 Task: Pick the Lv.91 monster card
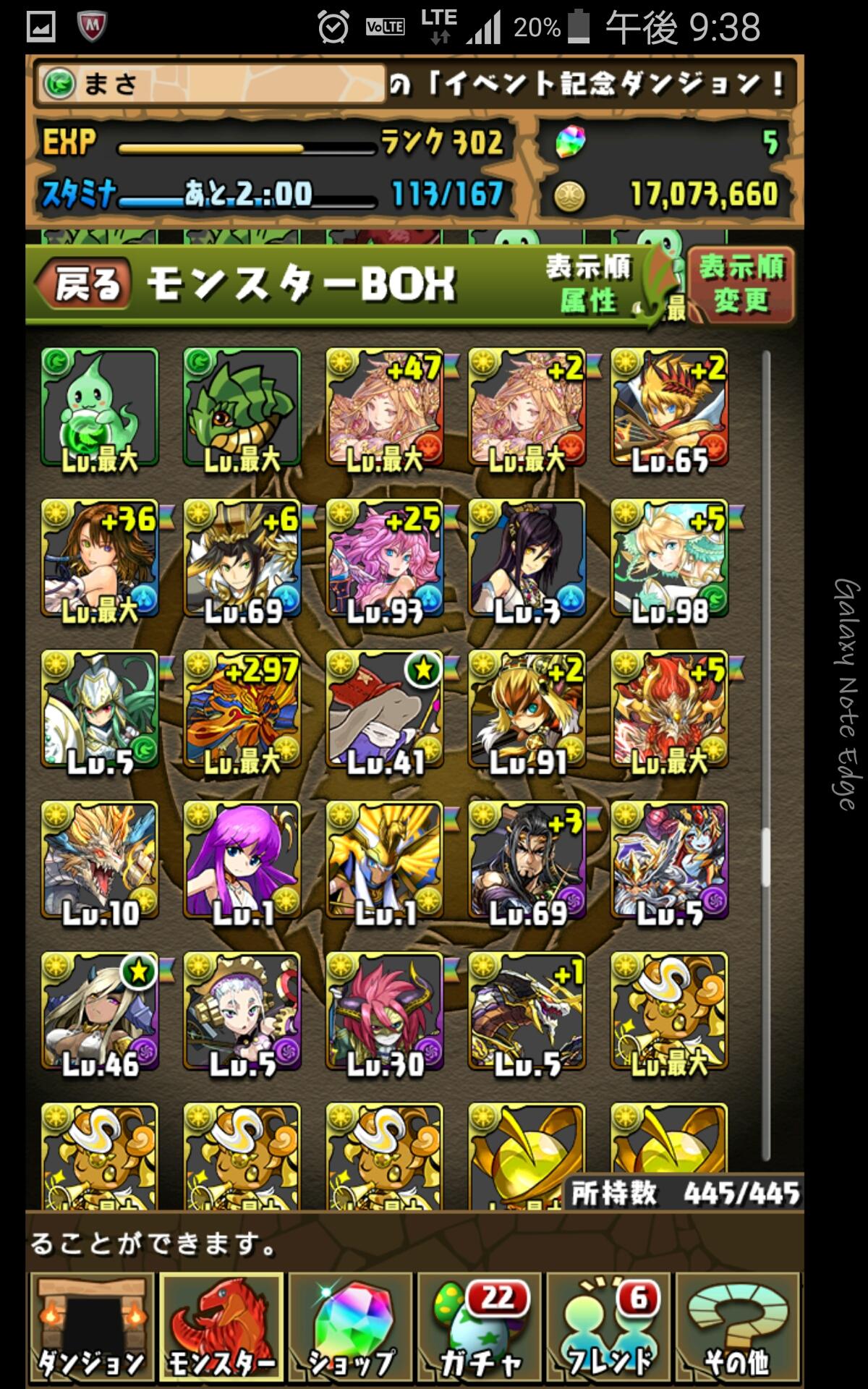(527, 709)
